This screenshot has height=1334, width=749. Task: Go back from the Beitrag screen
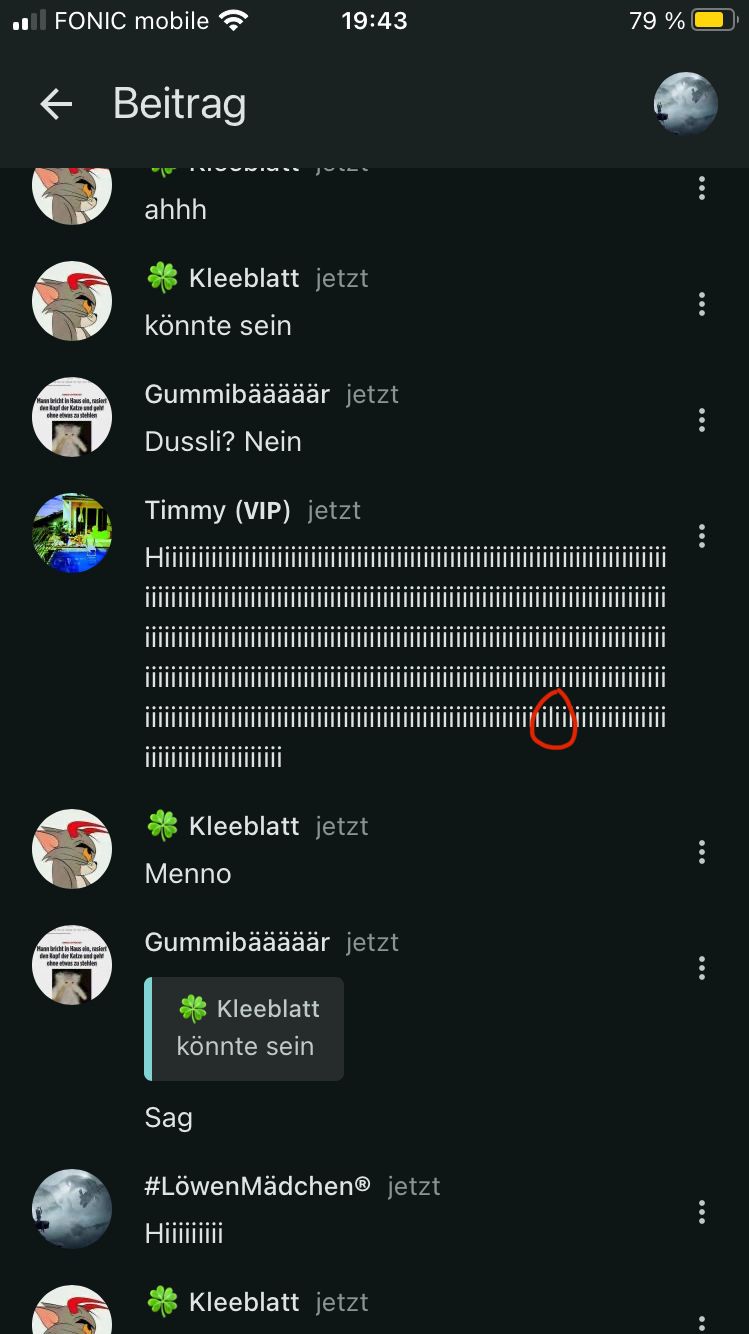[x=56, y=104]
